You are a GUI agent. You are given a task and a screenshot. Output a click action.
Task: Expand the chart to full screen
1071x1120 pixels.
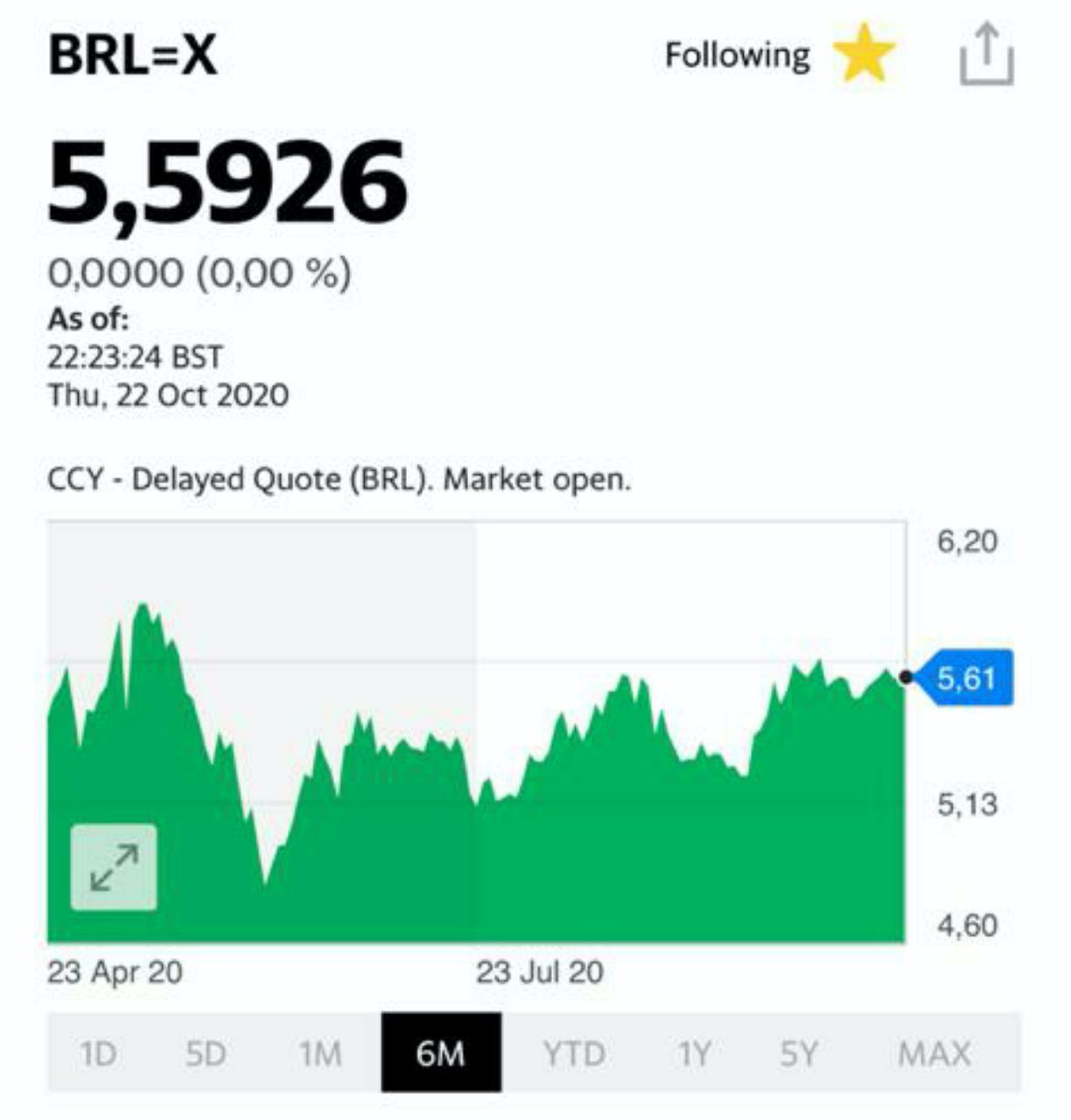(114, 866)
